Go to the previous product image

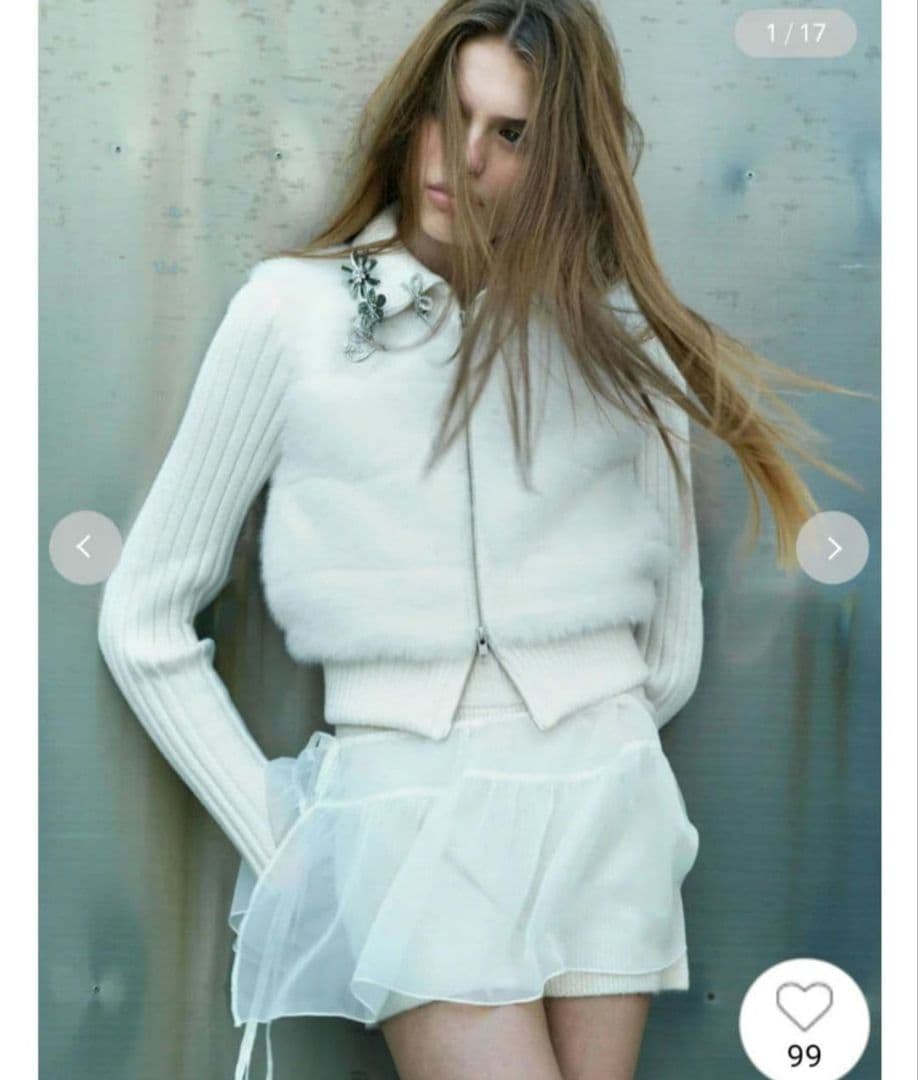click(85, 548)
